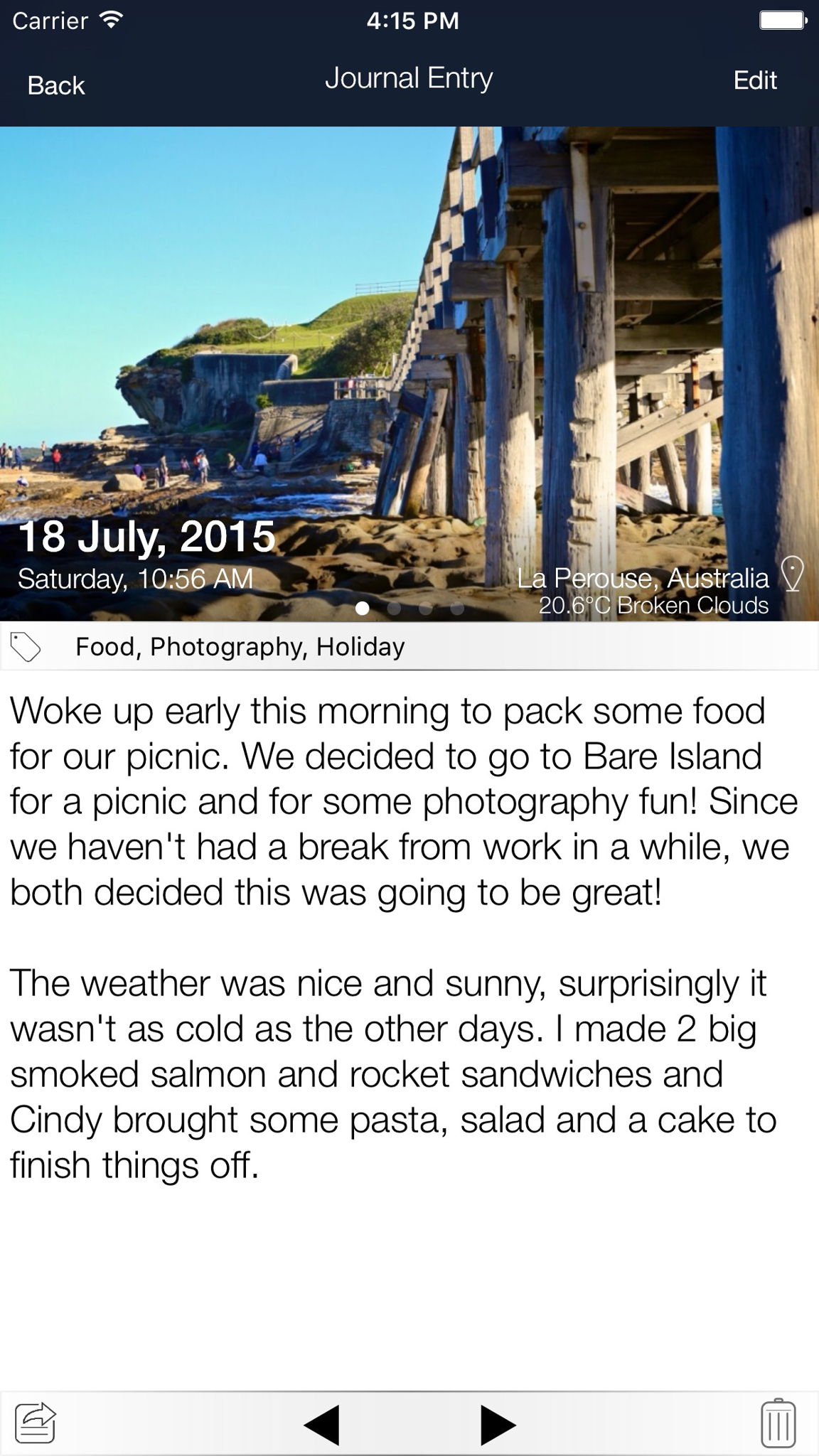Viewport: 819px width, 1456px height.
Task: Open the tags row Food, Photography, Holiday
Action: coord(409,646)
